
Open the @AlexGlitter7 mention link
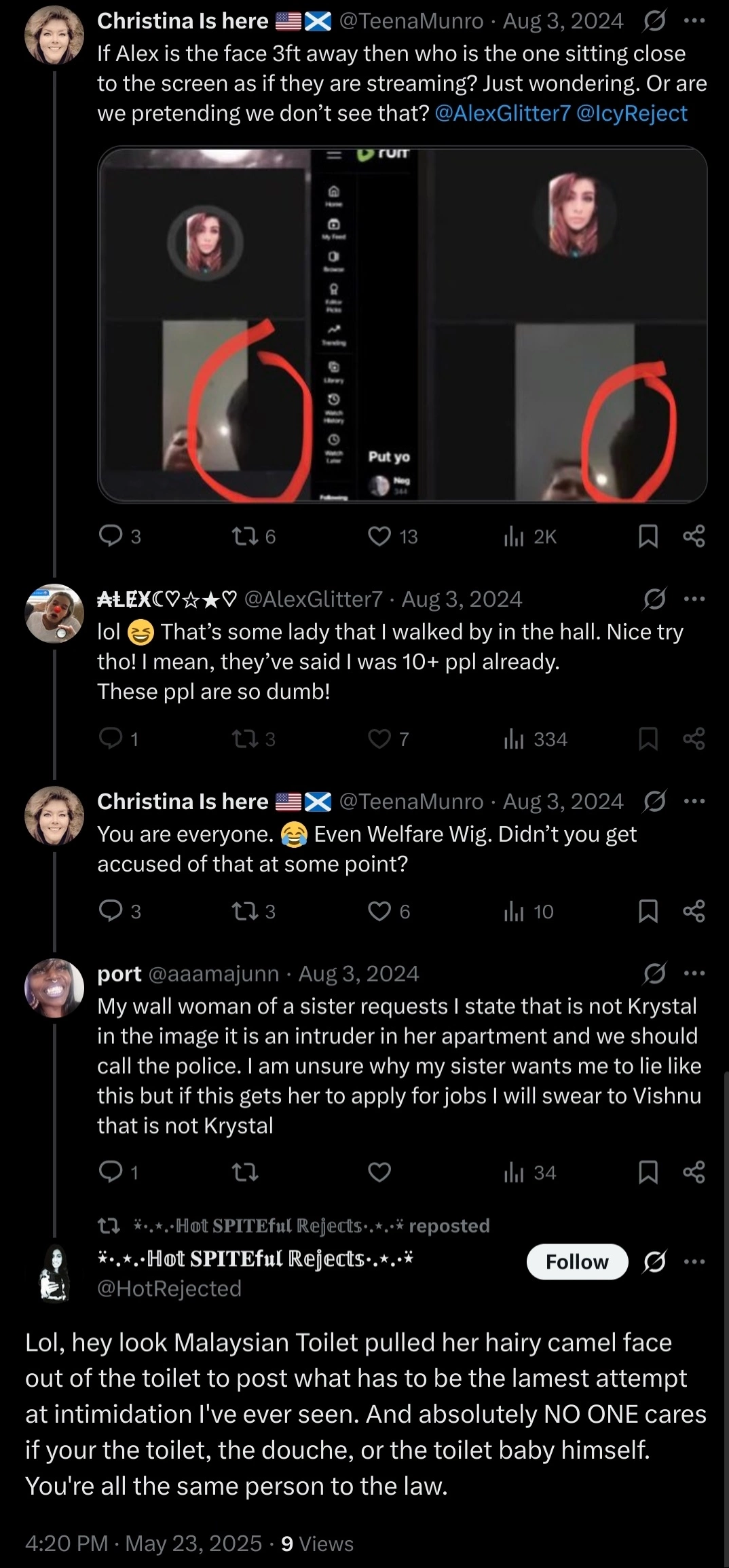coord(502,113)
